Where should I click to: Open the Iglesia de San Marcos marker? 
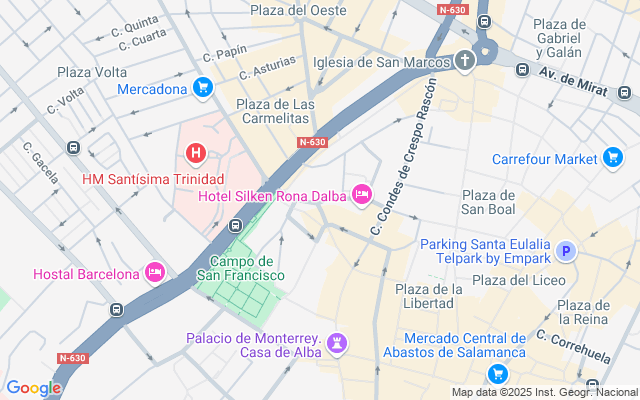pyautogui.click(x=464, y=61)
